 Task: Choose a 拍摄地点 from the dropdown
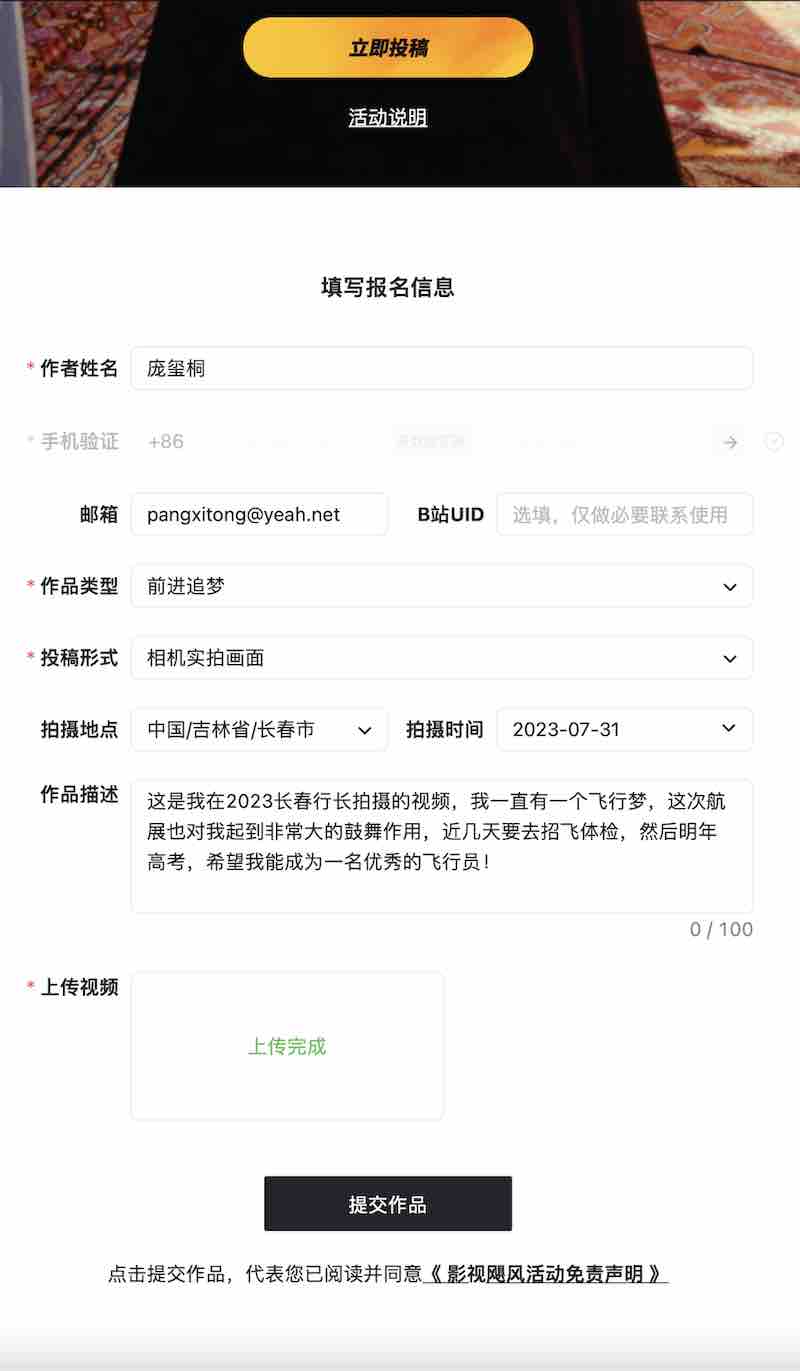click(259, 729)
